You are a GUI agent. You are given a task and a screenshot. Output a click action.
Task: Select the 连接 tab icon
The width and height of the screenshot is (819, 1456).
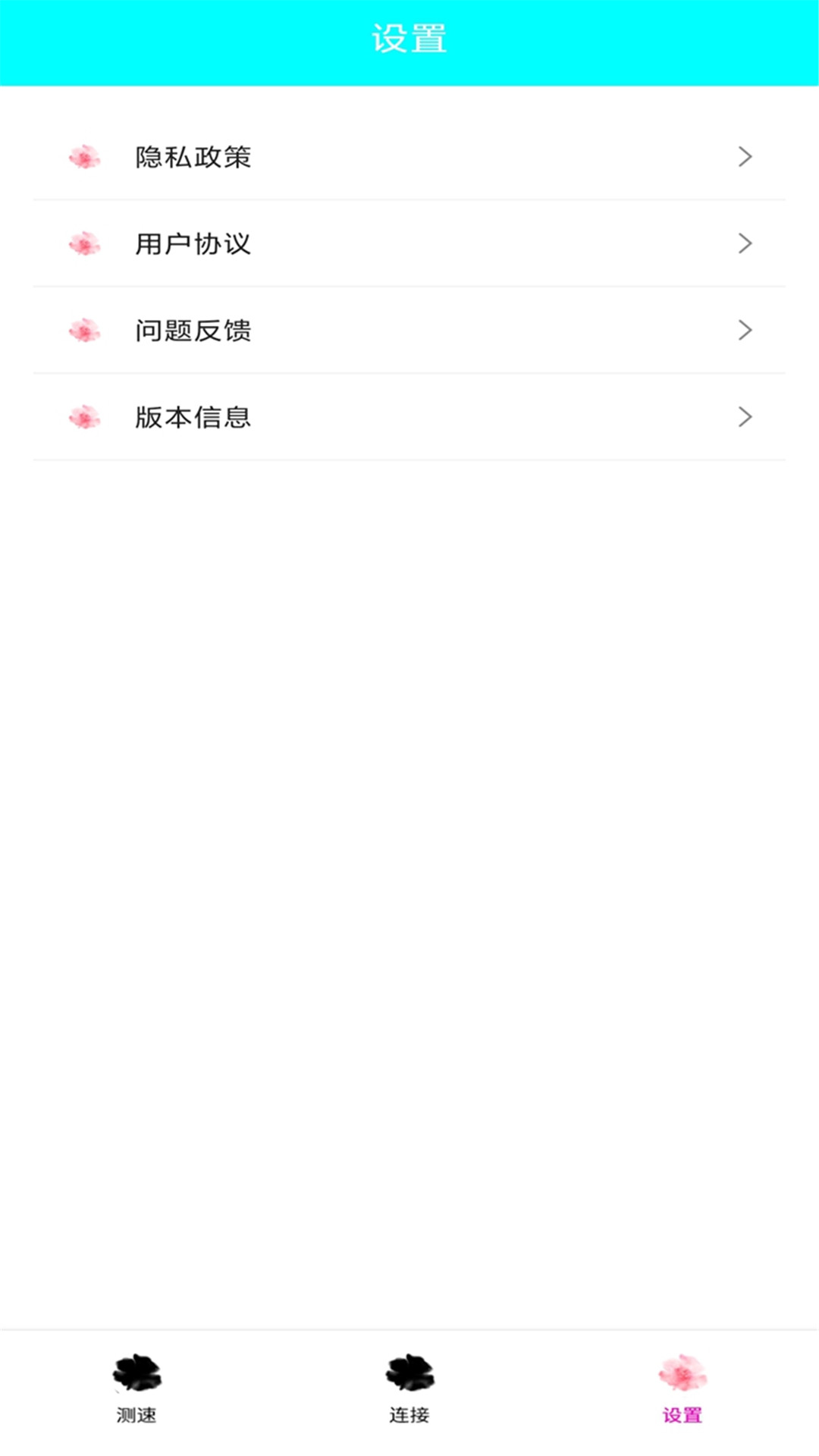tap(409, 1376)
